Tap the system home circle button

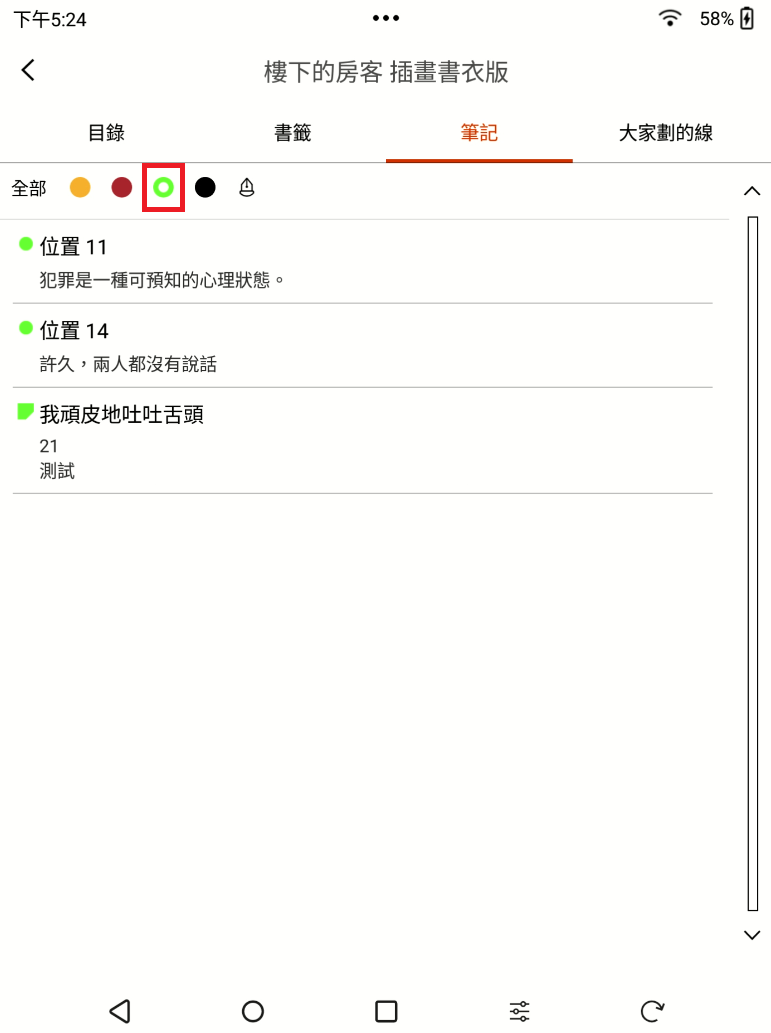(x=253, y=1011)
